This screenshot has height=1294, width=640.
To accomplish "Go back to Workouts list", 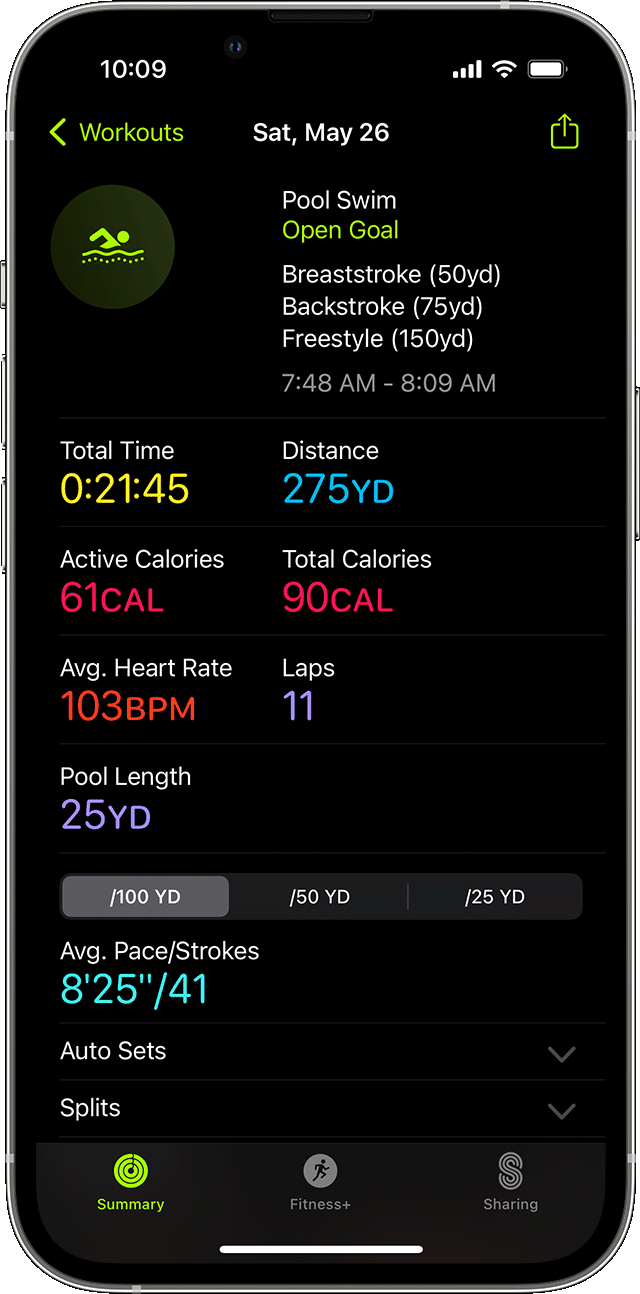I will pyautogui.click(x=116, y=133).
